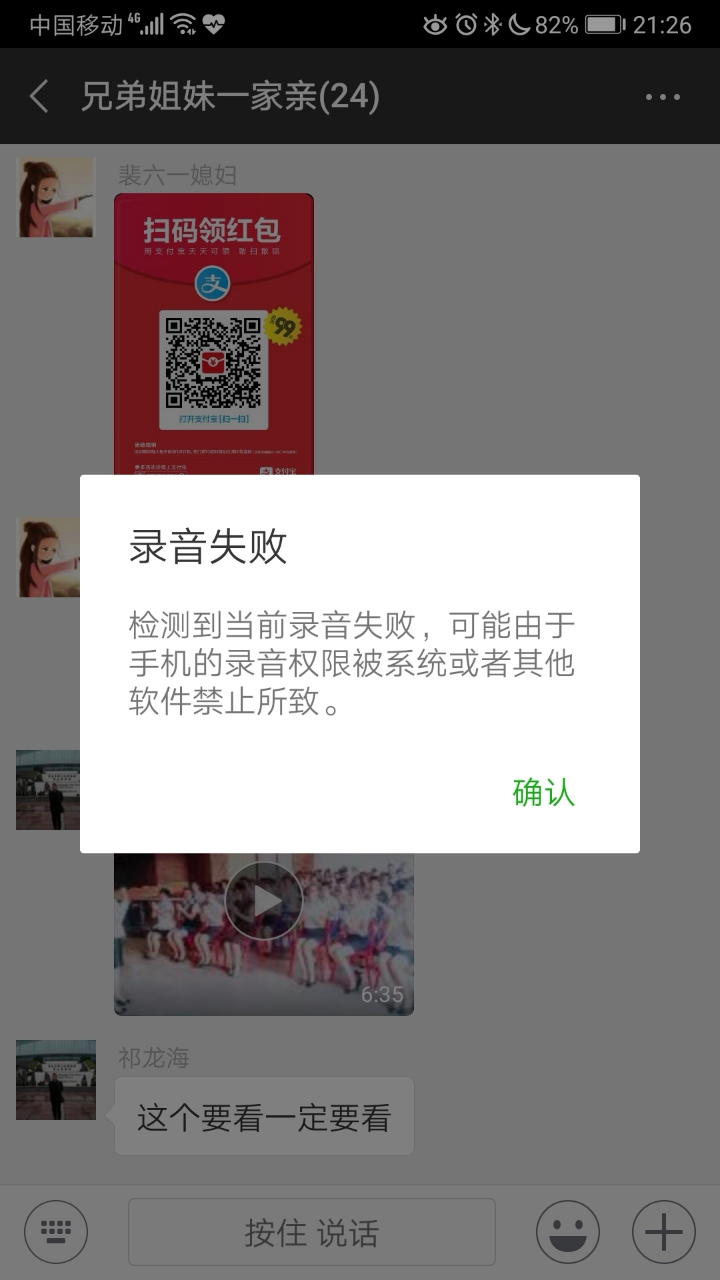Screen dimensions: 720x1280
Task: Switch to keyboard input mode
Action: 55,1231
